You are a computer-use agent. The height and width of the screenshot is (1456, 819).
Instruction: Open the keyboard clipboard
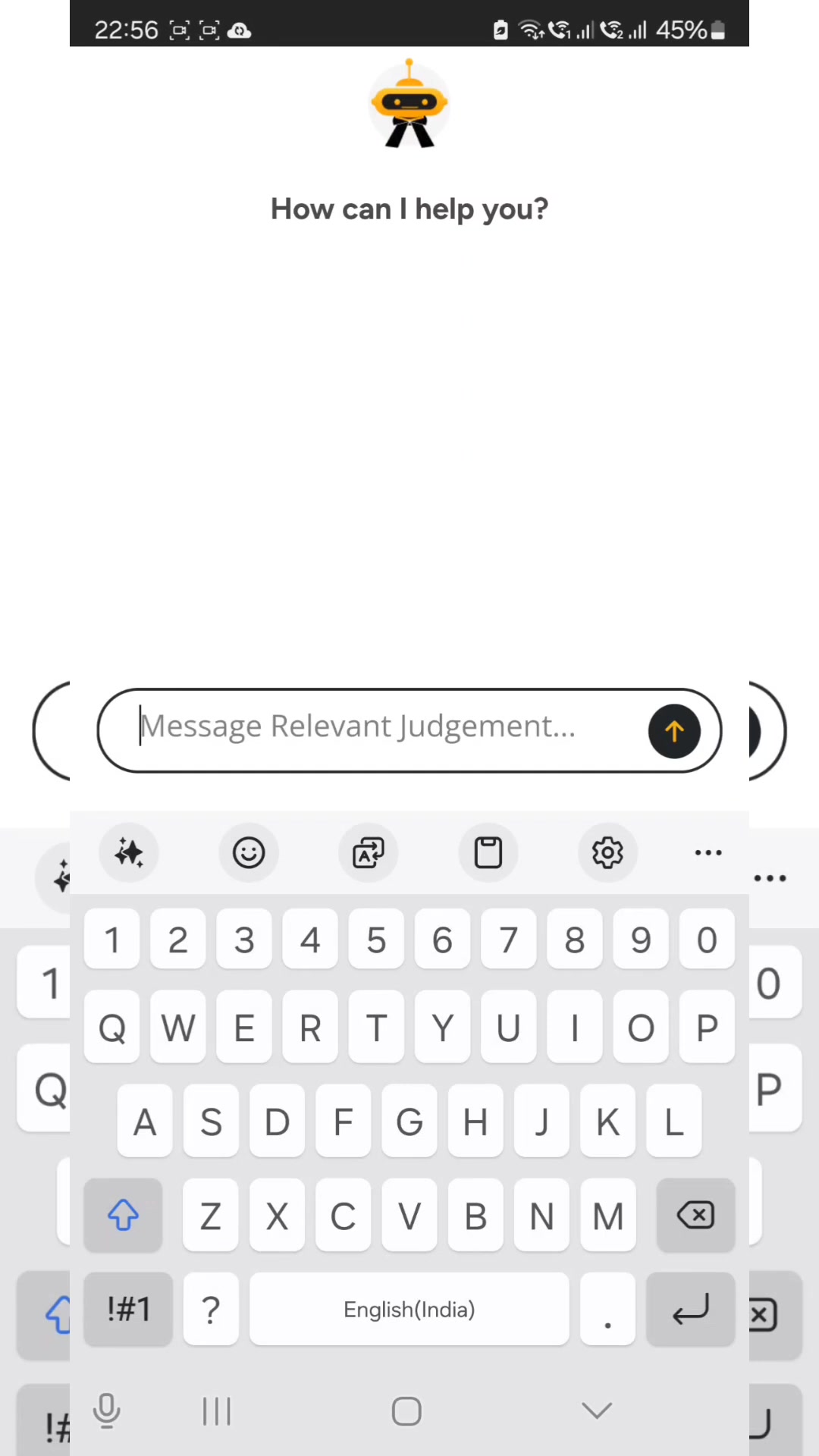tap(488, 853)
